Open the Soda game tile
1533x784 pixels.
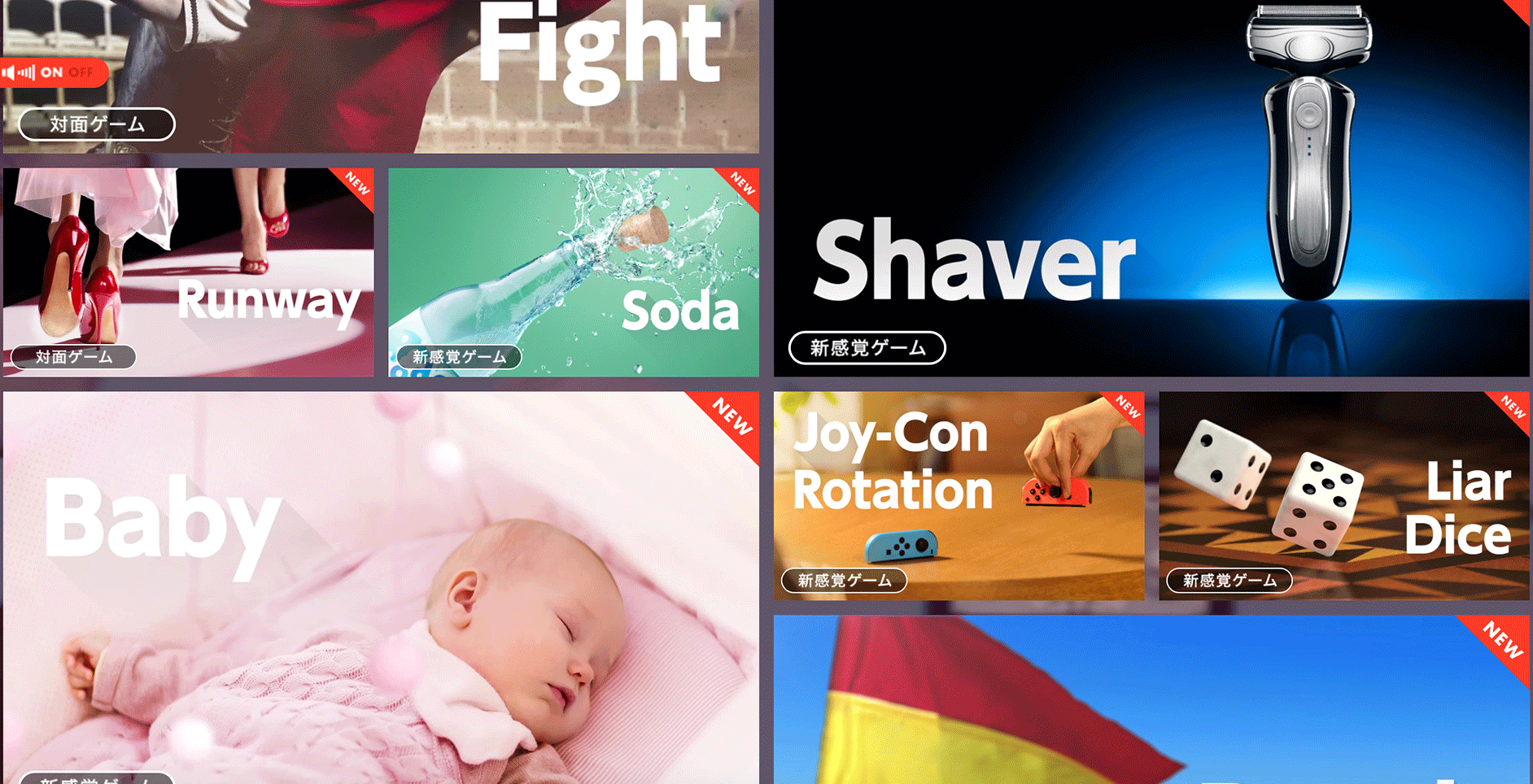pyautogui.click(x=574, y=272)
